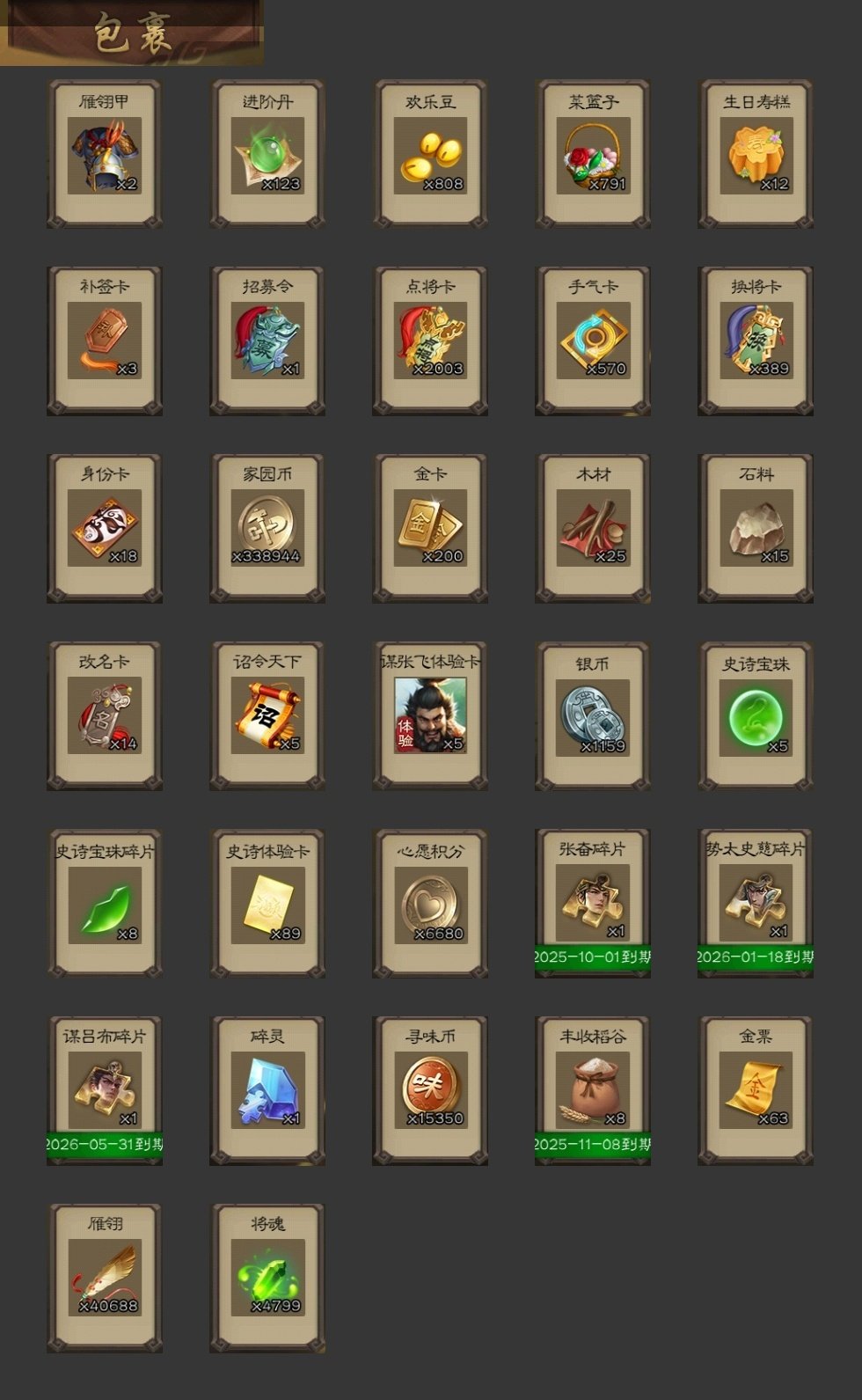The width and height of the screenshot is (862, 1400).
Task: Select the 进阶丹 item card
Action: [x=267, y=155]
